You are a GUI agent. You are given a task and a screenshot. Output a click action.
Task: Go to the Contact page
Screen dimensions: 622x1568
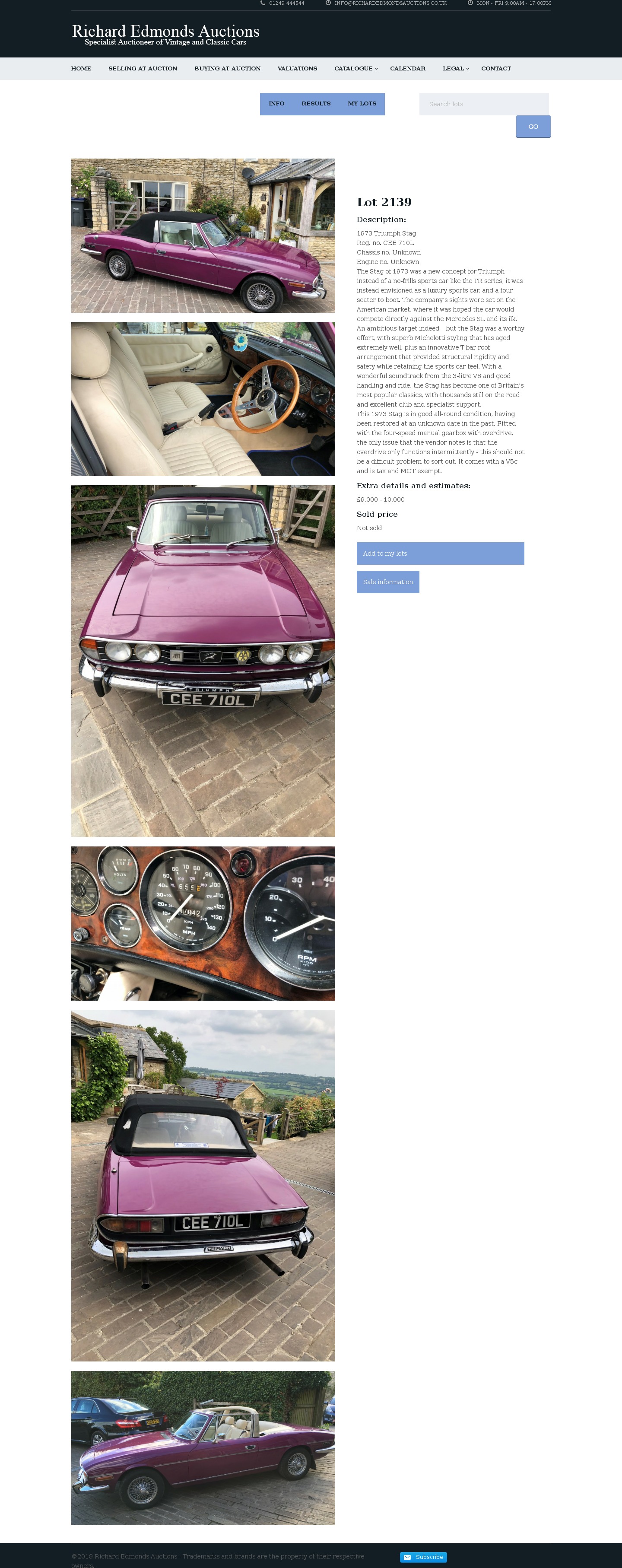[495, 69]
